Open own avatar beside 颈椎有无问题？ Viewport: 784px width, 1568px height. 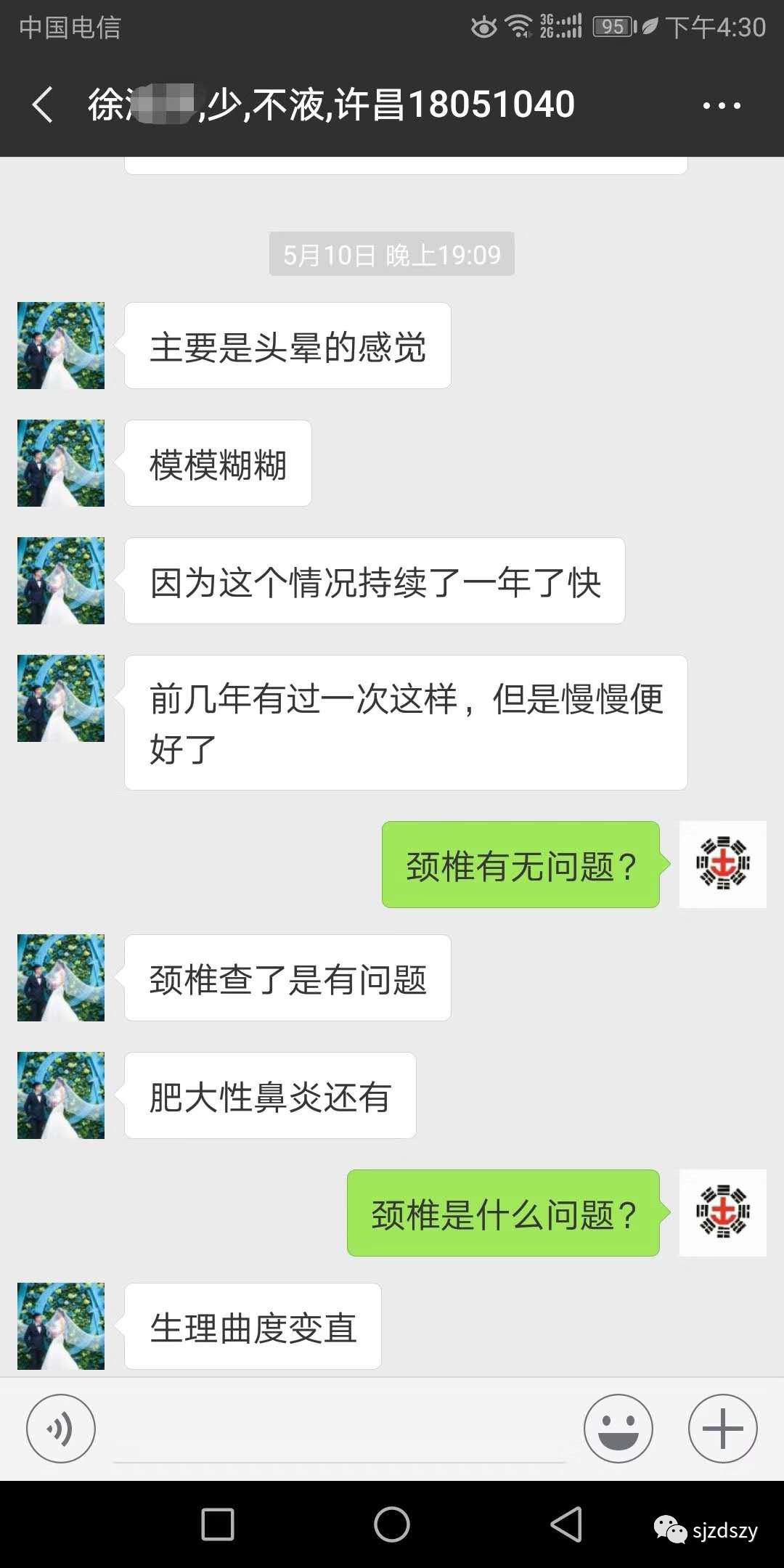[723, 864]
